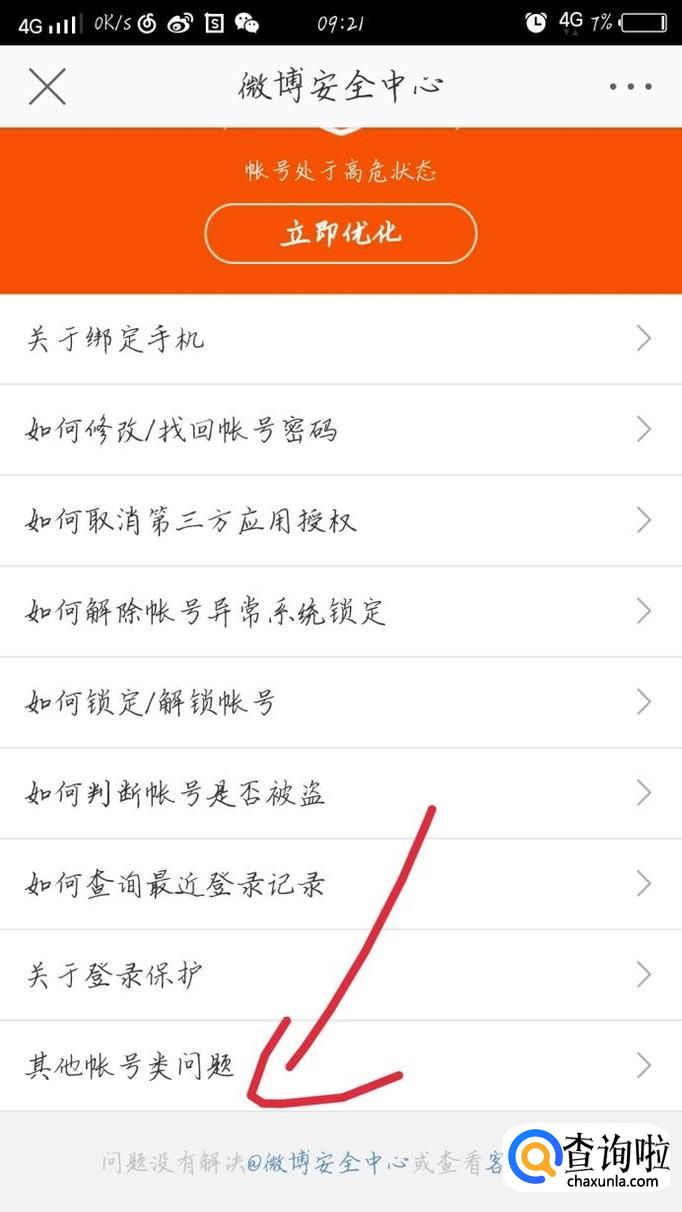Tap the 立即优化 button
The height and width of the screenshot is (1212, 682).
tap(341, 234)
